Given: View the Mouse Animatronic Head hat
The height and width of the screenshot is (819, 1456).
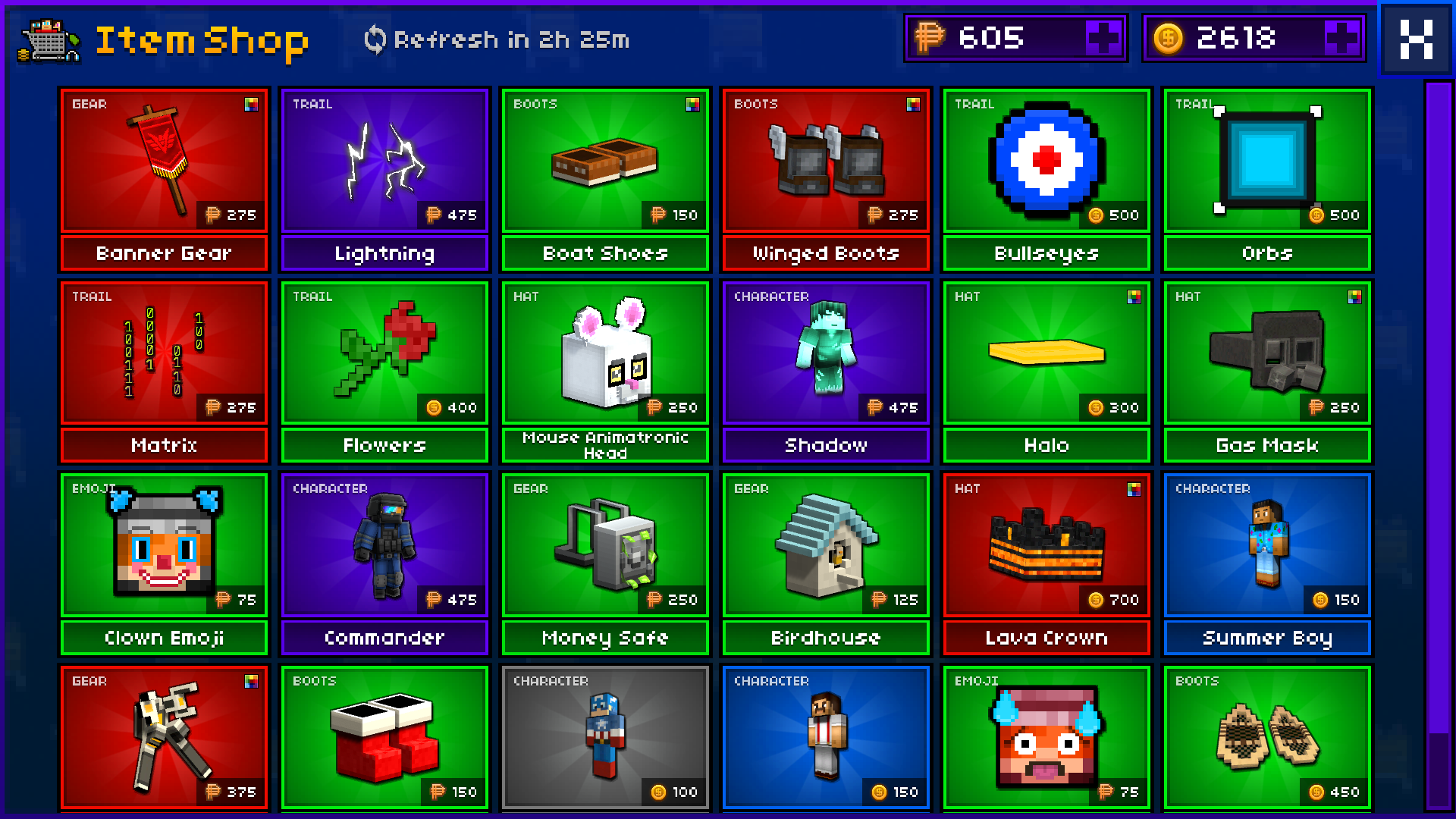Looking at the screenshot, I should (605, 372).
